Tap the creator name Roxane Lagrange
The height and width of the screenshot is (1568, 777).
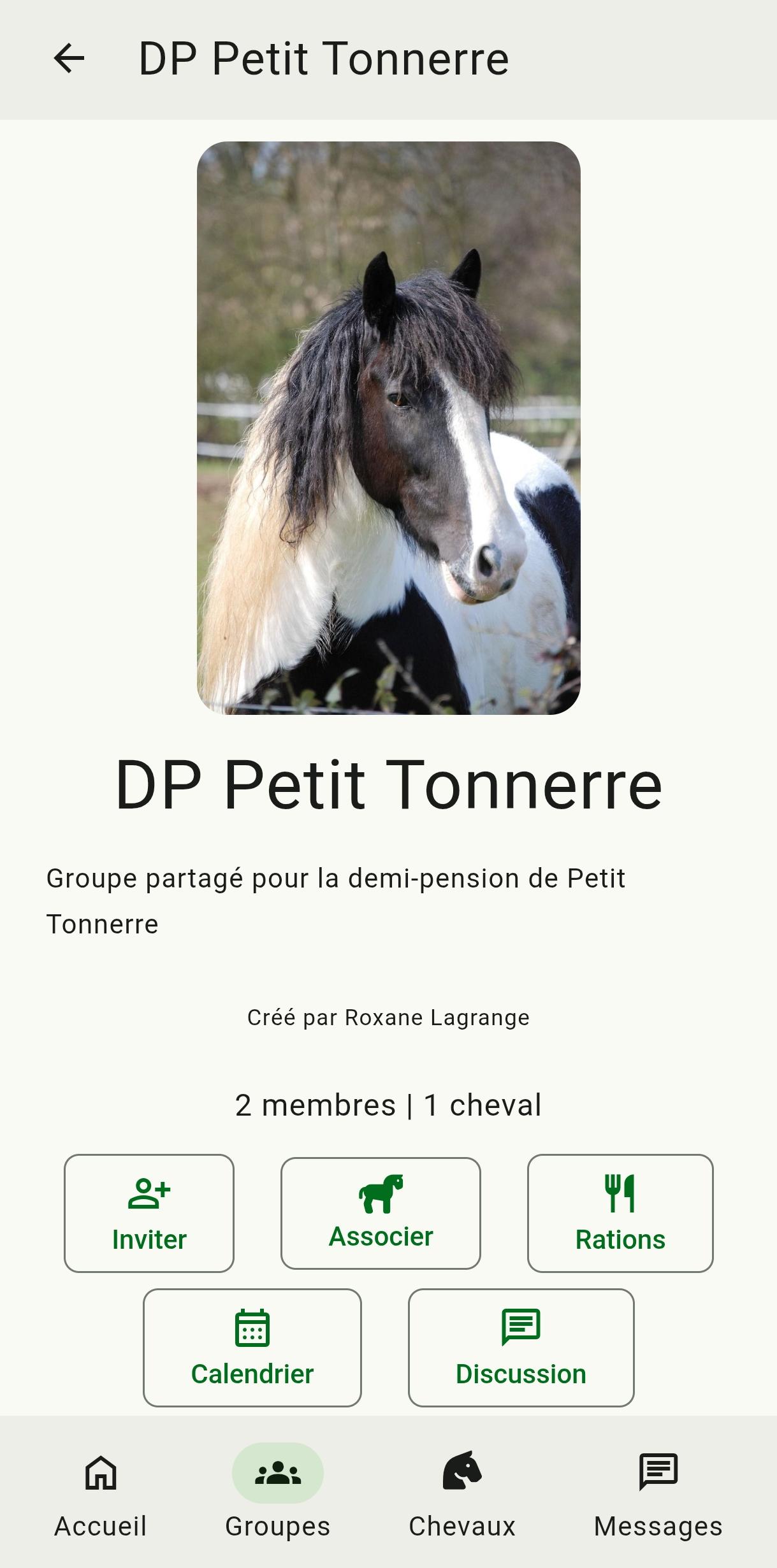tap(388, 1018)
